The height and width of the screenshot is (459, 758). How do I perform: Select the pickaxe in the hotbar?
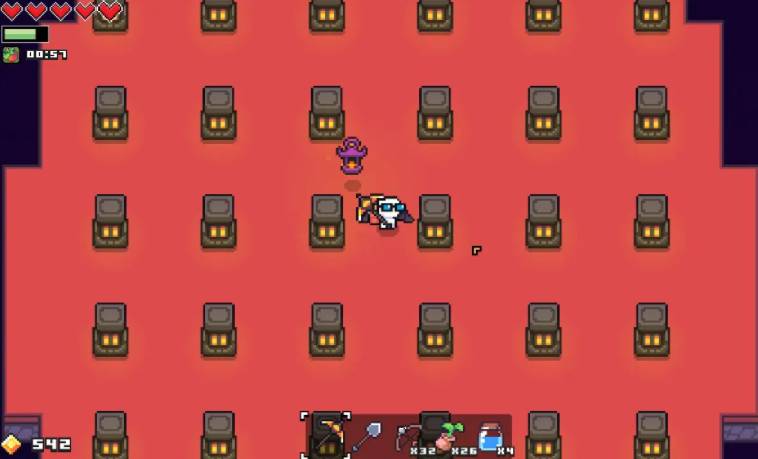[x=326, y=435]
